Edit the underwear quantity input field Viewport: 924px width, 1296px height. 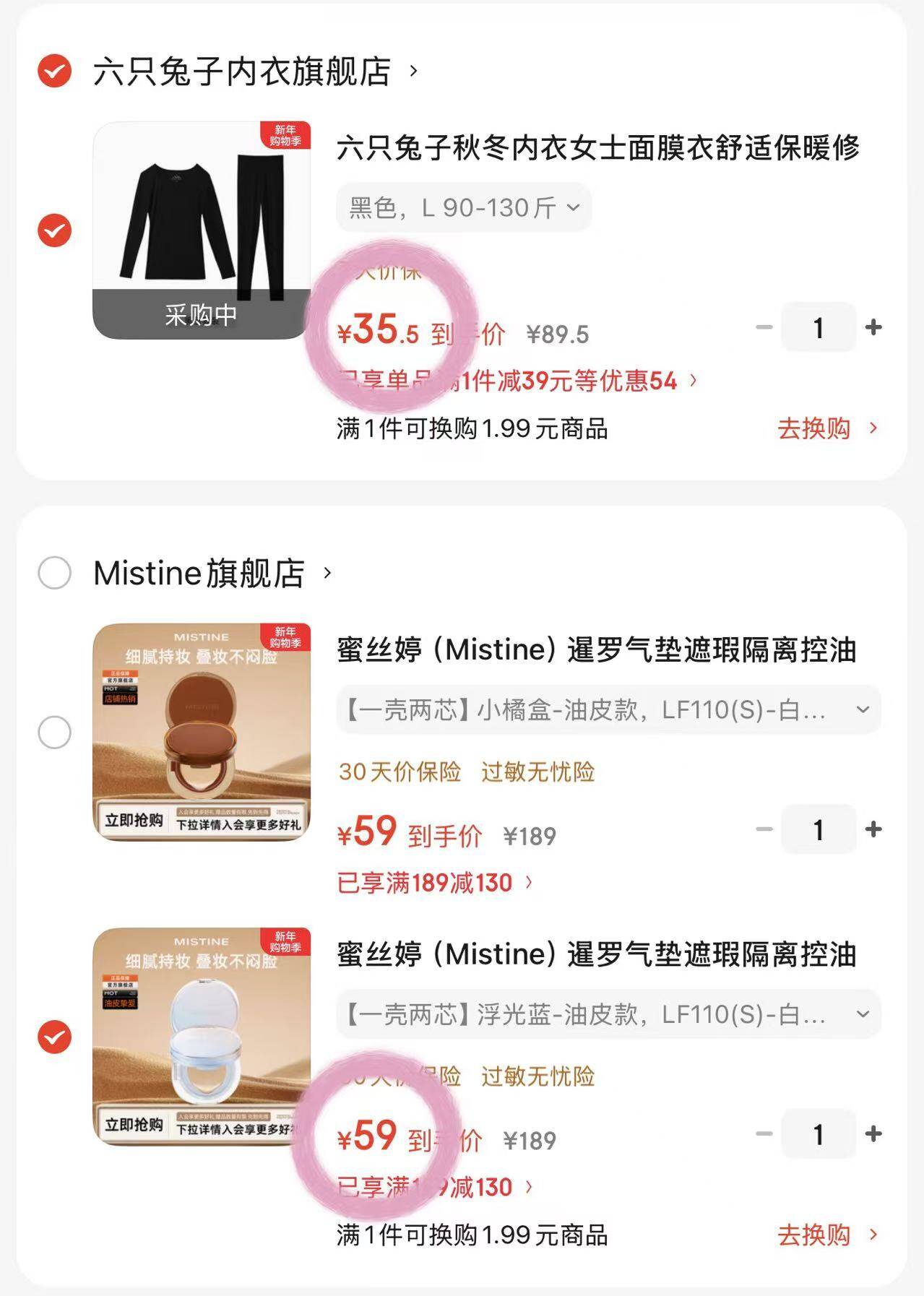[x=819, y=327]
